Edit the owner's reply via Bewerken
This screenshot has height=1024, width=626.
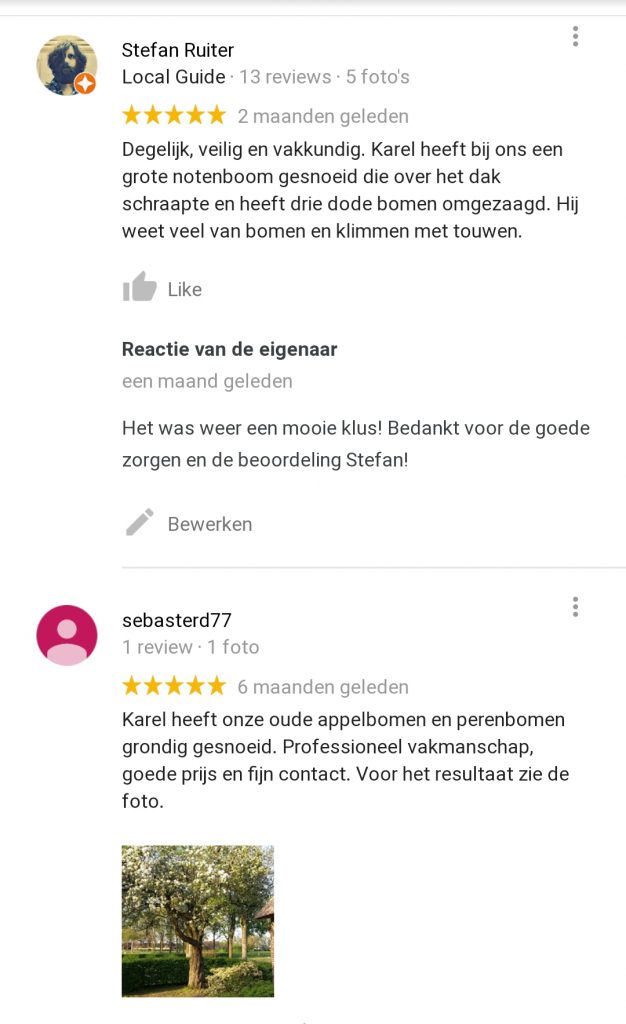point(188,524)
